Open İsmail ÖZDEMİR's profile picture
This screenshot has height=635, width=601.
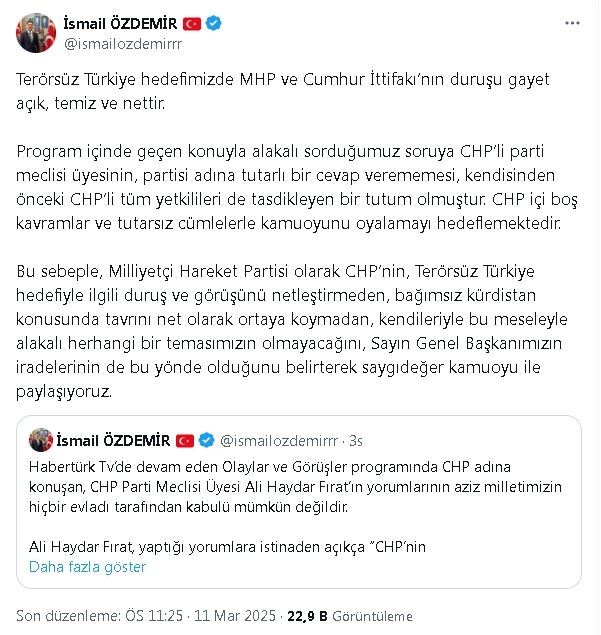35,33
